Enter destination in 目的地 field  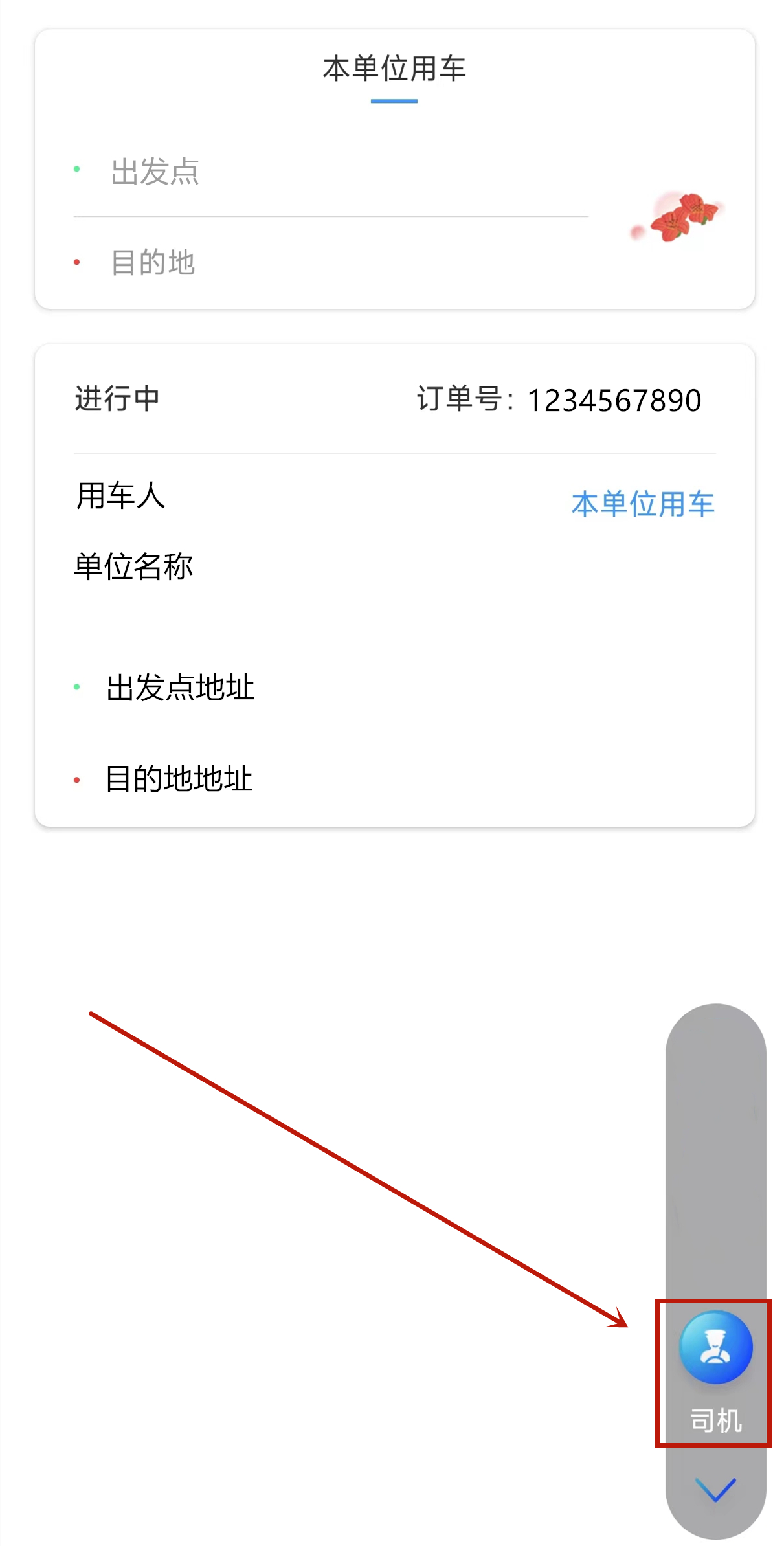pos(330,262)
